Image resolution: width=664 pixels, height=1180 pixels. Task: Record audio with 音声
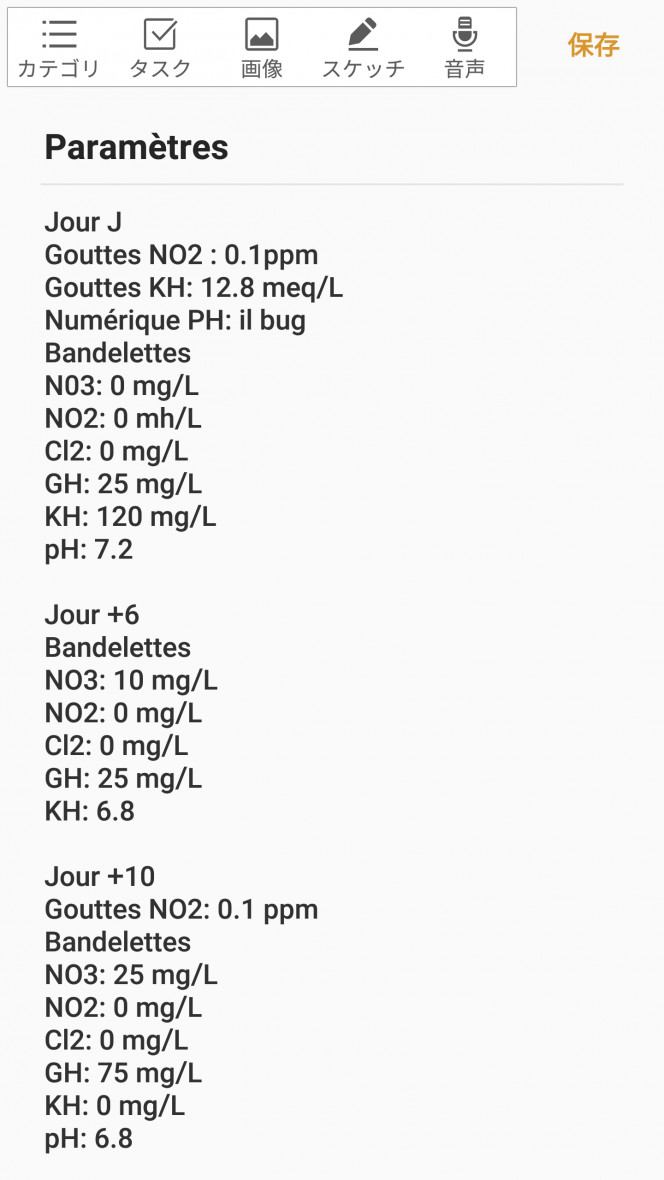[x=464, y=47]
